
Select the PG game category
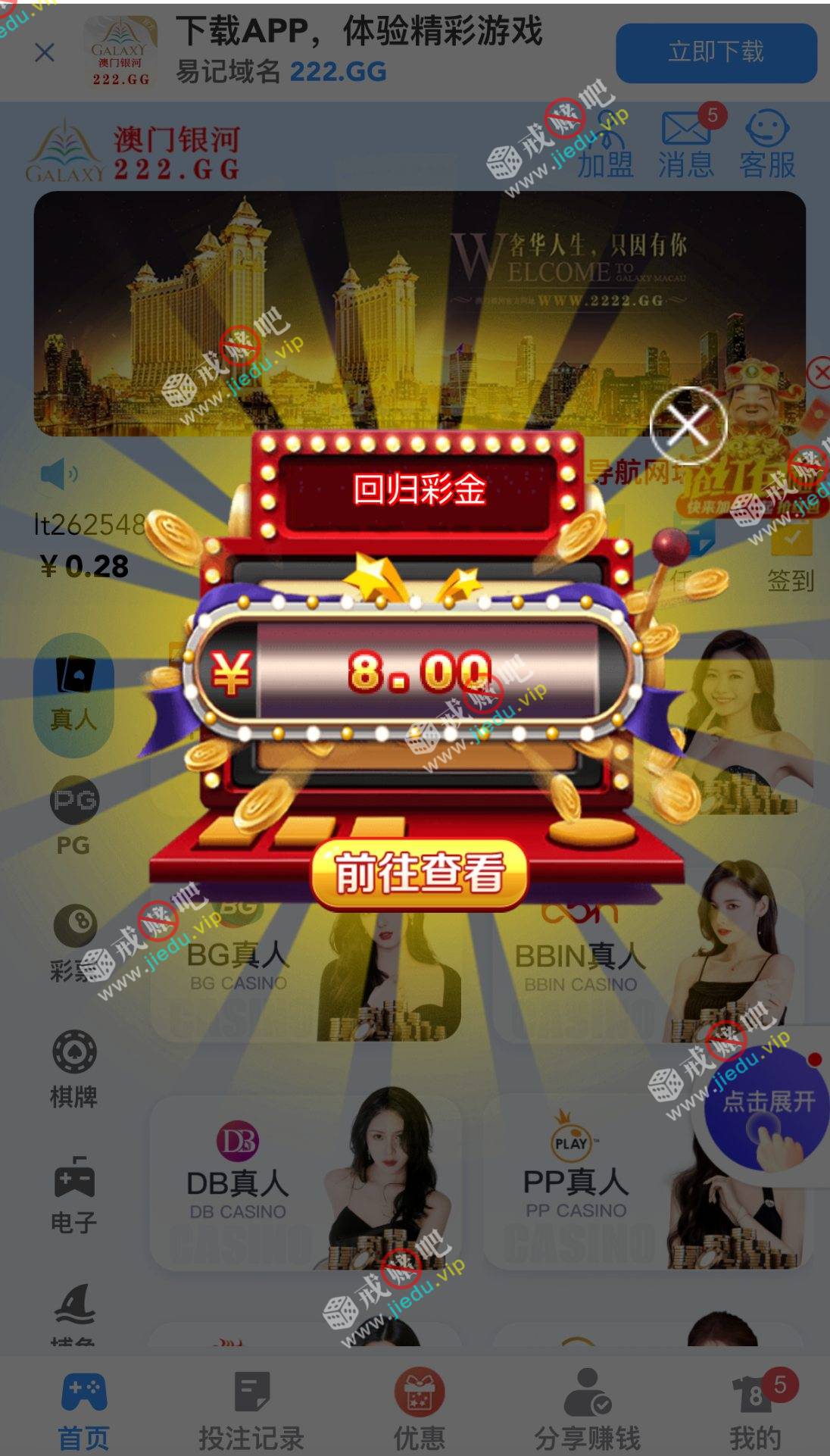(73, 817)
